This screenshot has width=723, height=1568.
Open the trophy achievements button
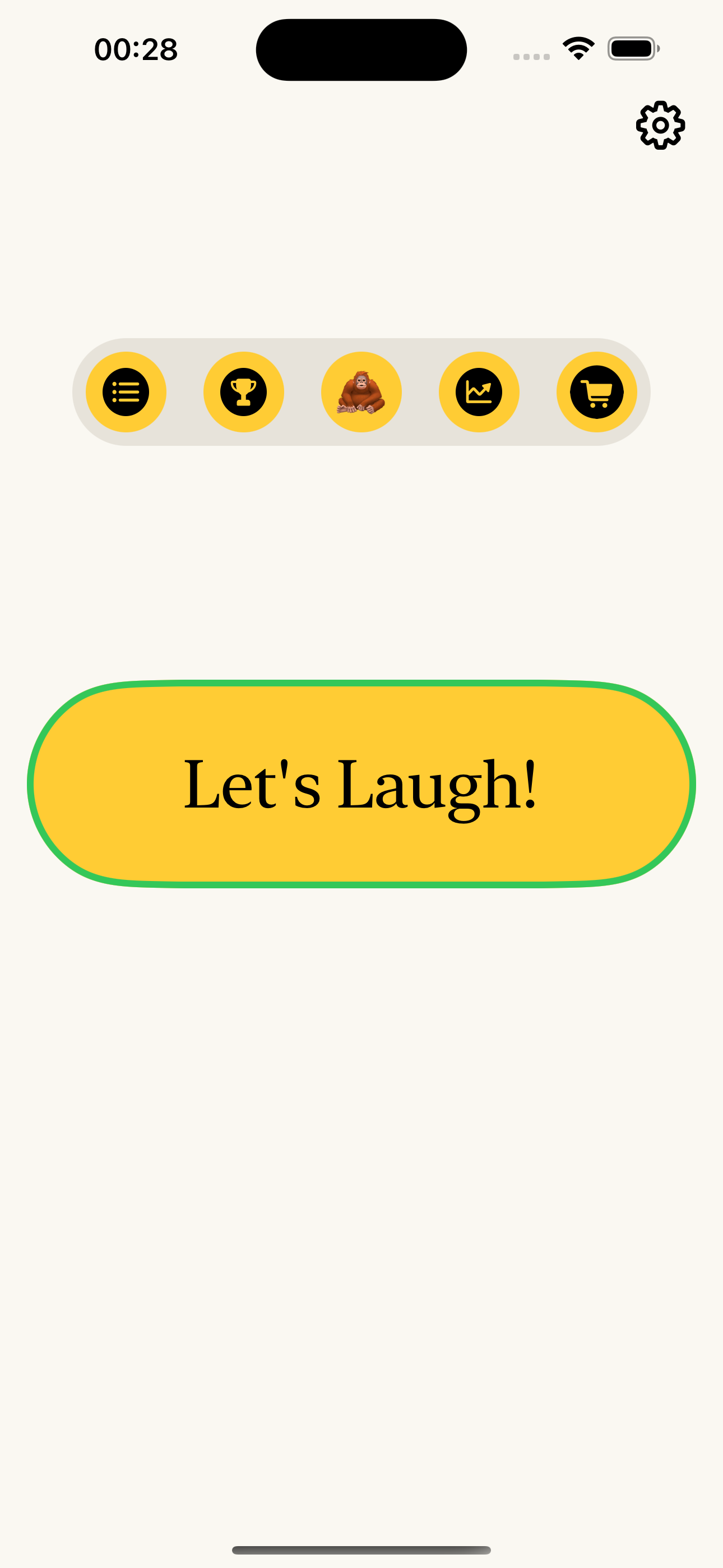[x=243, y=392]
